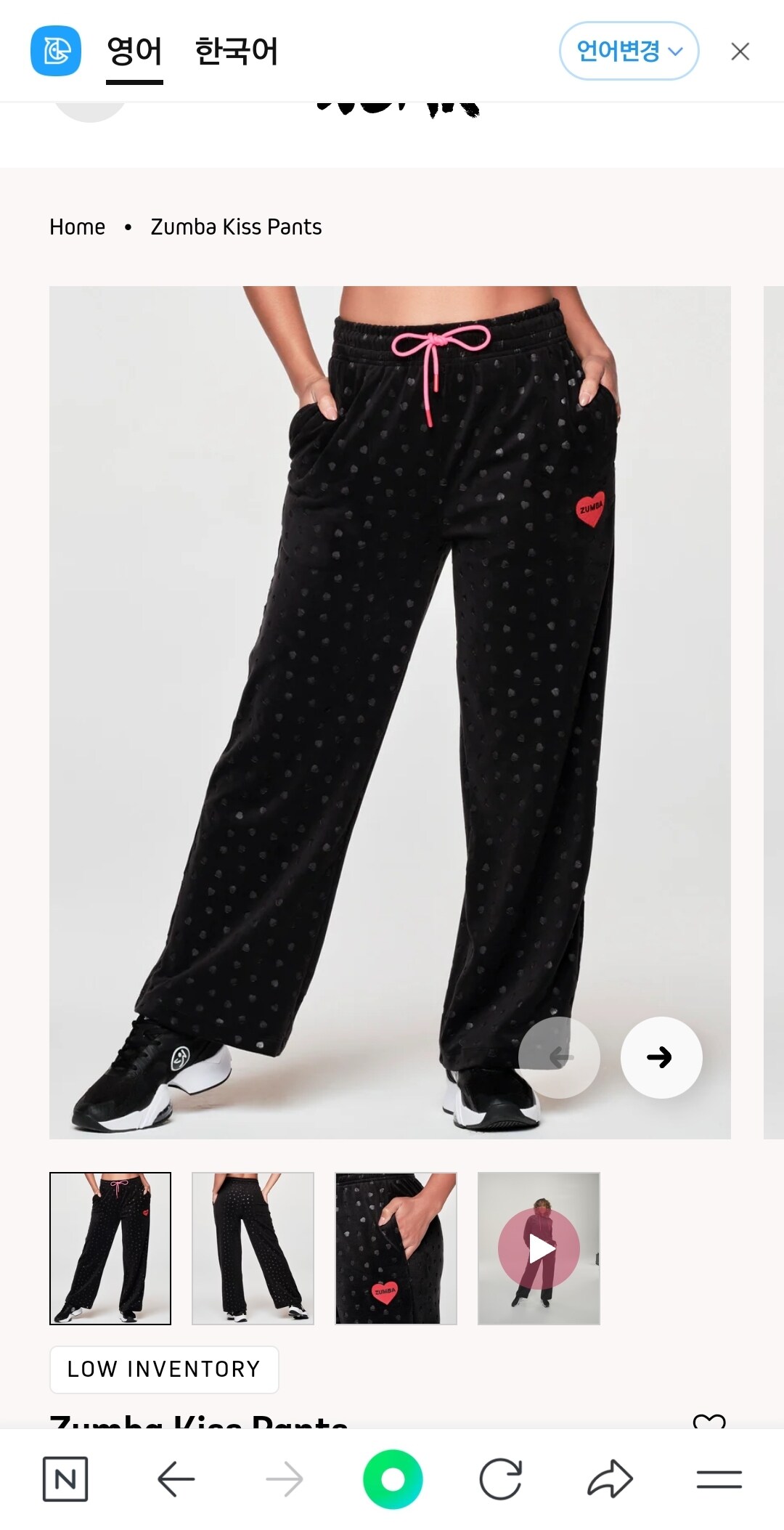784x1530 pixels.
Task: Play the product video thumbnail
Action: [x=539, y=1249]
